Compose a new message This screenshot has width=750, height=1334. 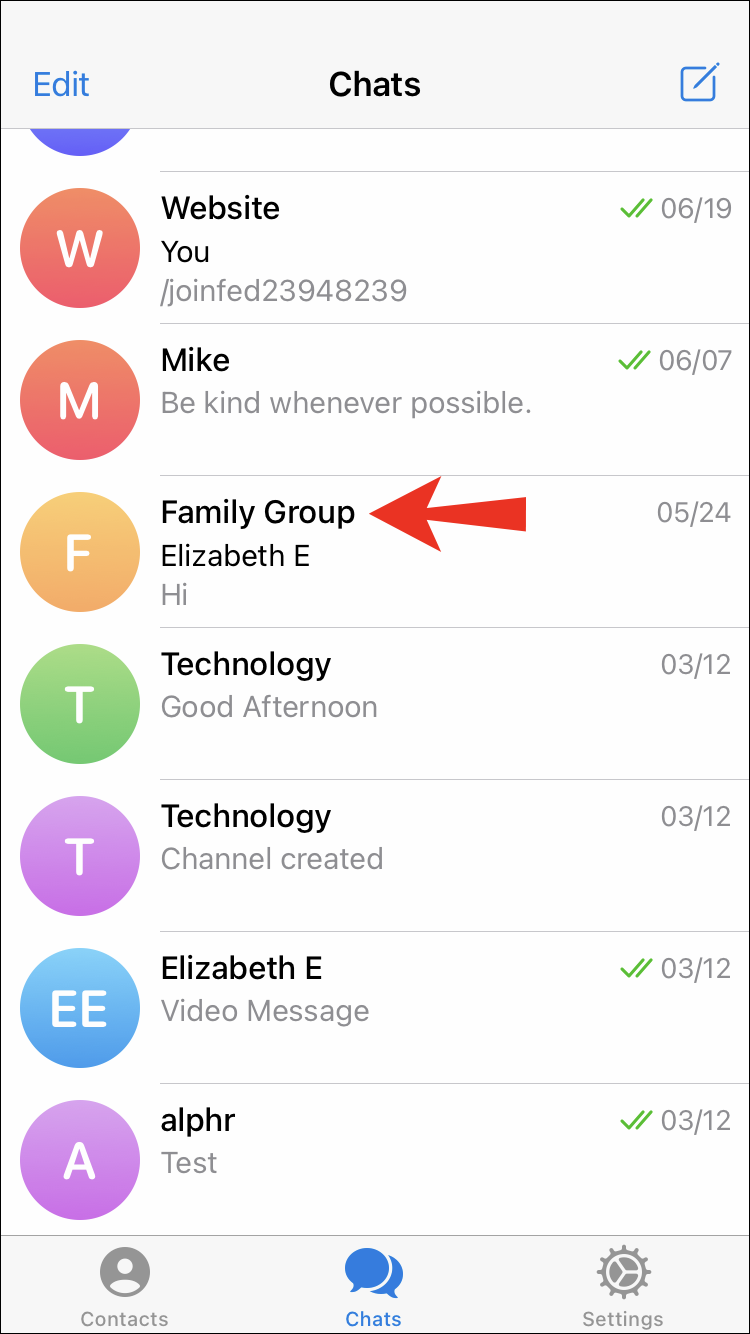699,83
